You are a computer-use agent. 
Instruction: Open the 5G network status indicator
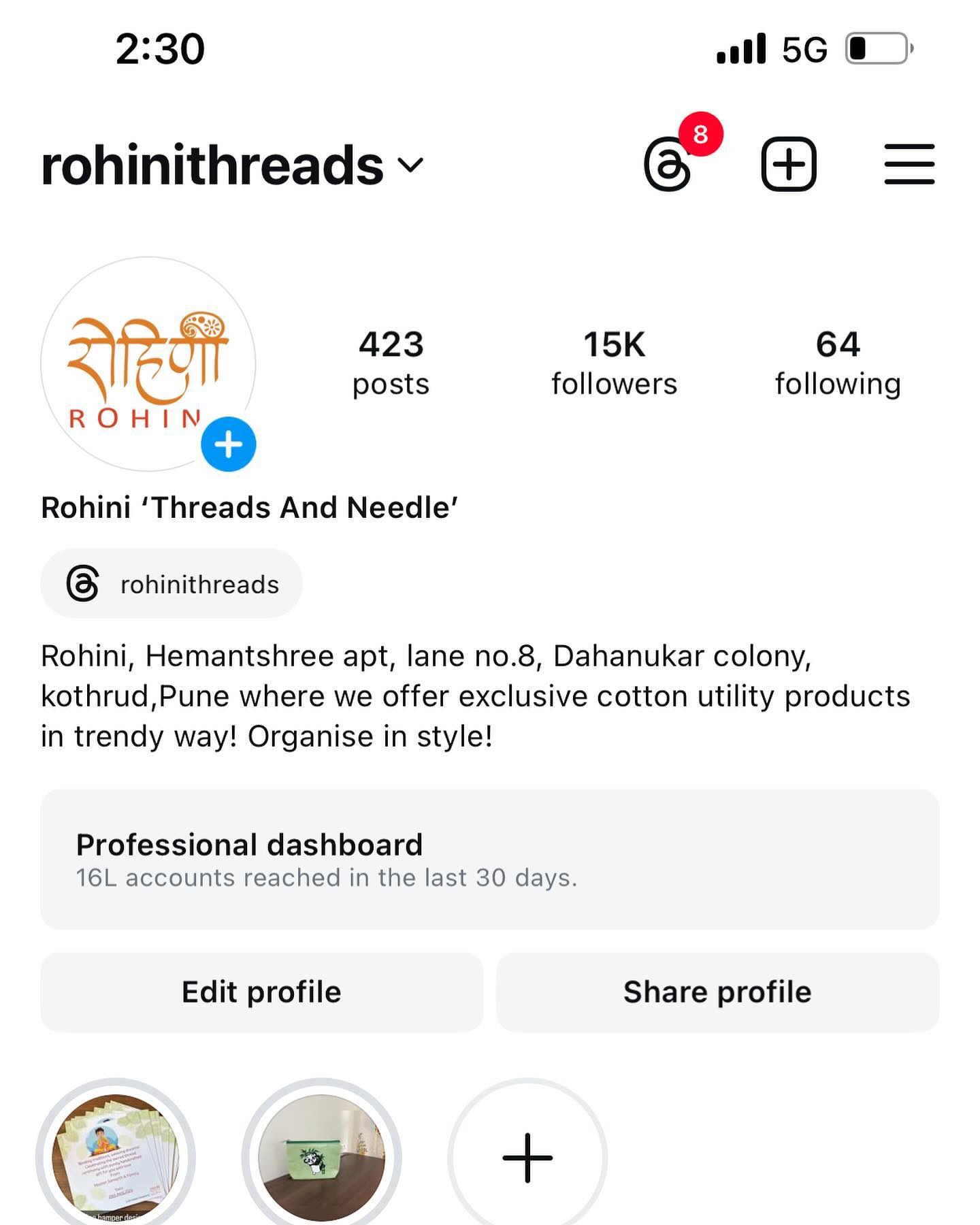pyautogui.click(x=803, y=49)
